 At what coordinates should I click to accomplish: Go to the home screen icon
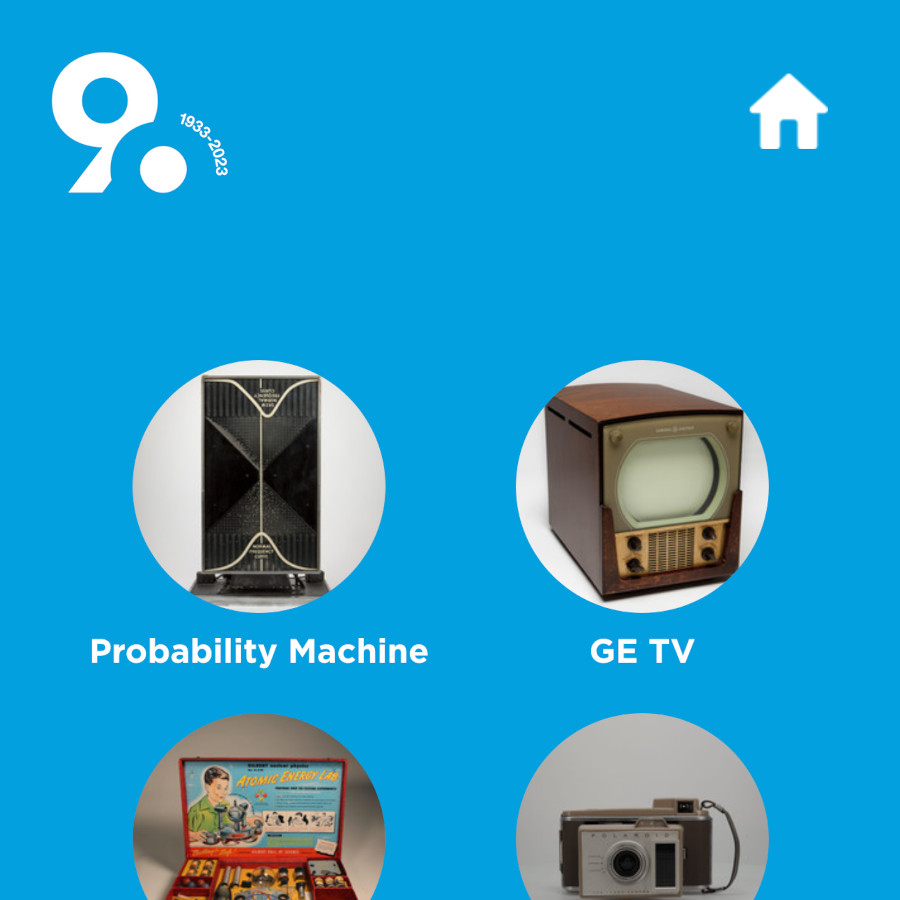[x=788, y=112]
